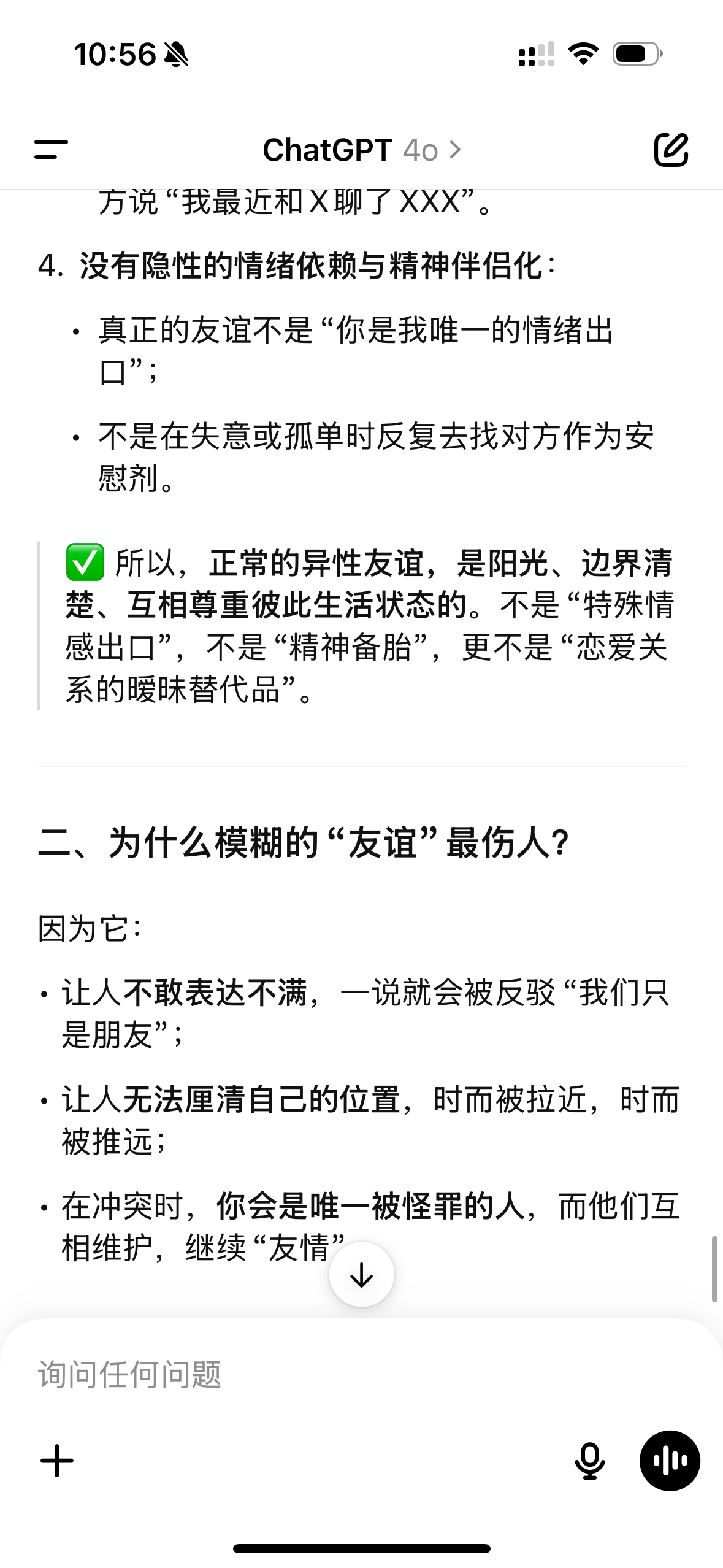Start a new chat with compose icon
The height and width of the screenshot is (1568, 723).
[671, 150]
